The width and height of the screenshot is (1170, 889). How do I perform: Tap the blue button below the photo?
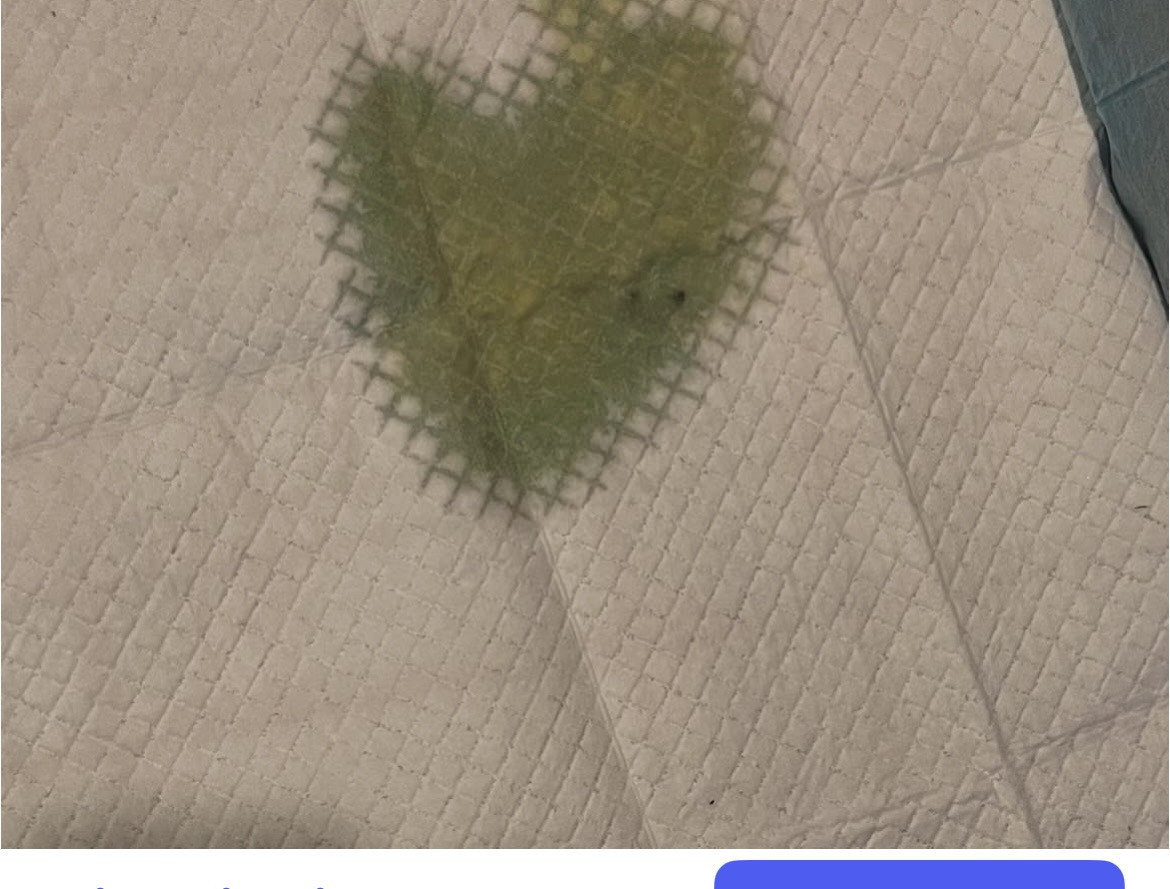pyautogui.click(x=919, y=875)
